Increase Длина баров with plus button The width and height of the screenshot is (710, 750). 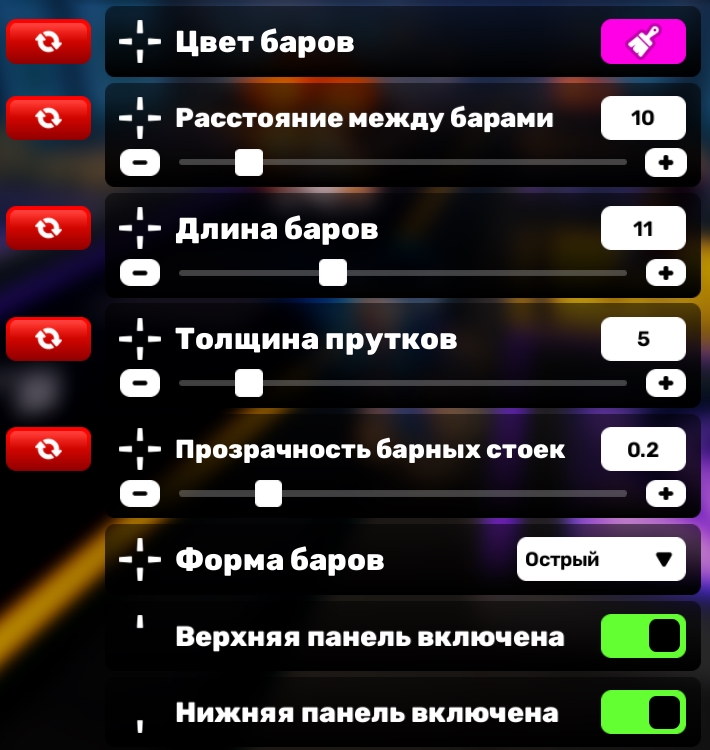(666, 272)
